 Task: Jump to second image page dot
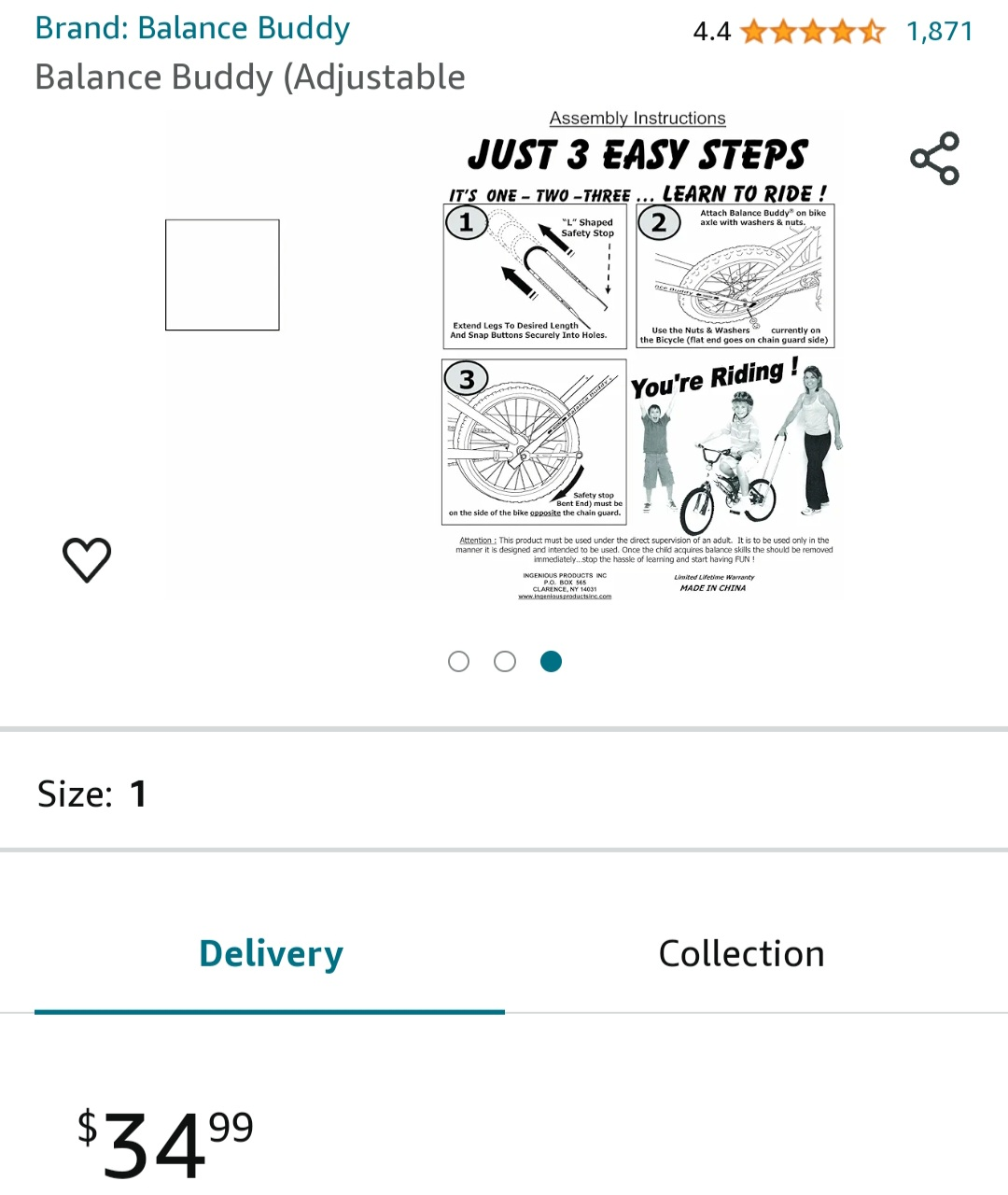[505, 662]
